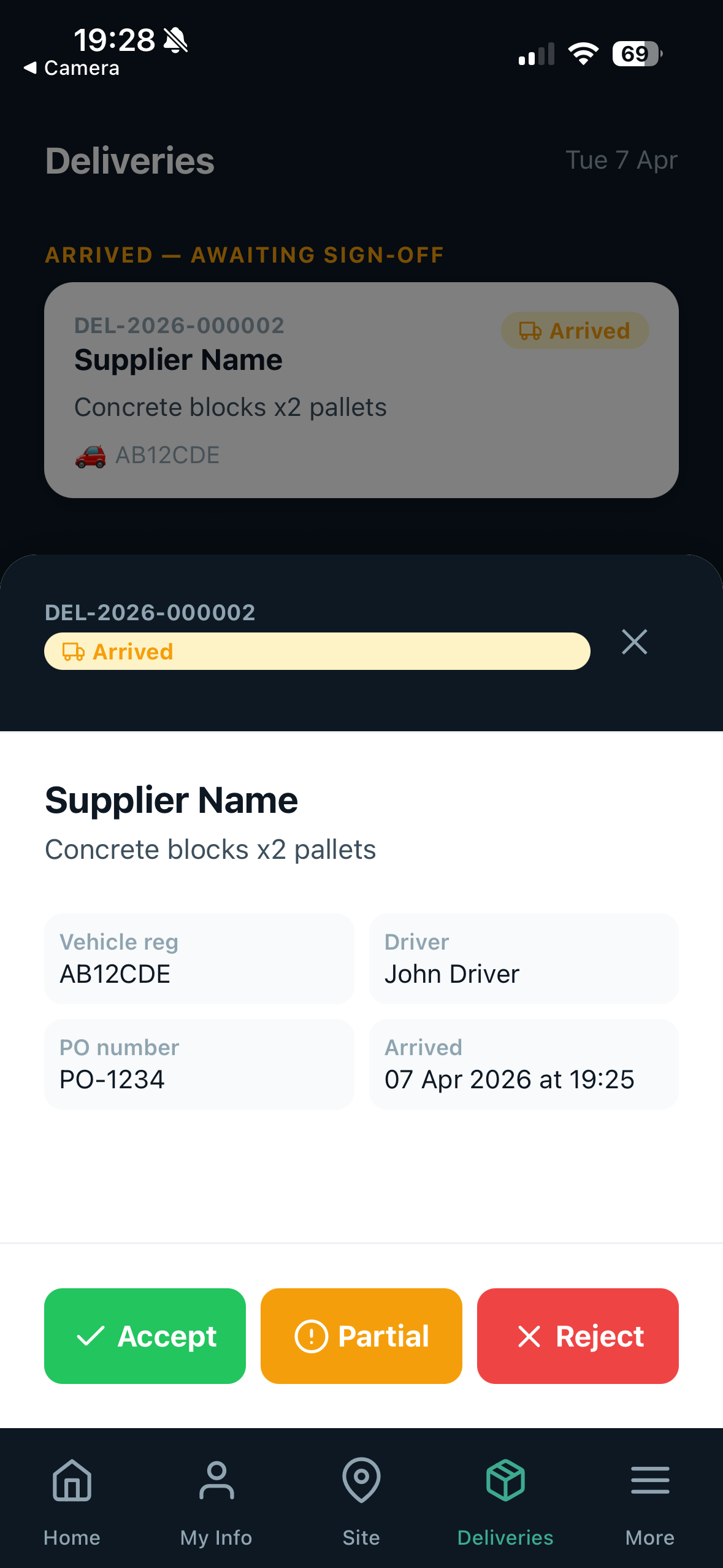
Task: Close the delivery detail sheet
Action: tap(634, 642)
